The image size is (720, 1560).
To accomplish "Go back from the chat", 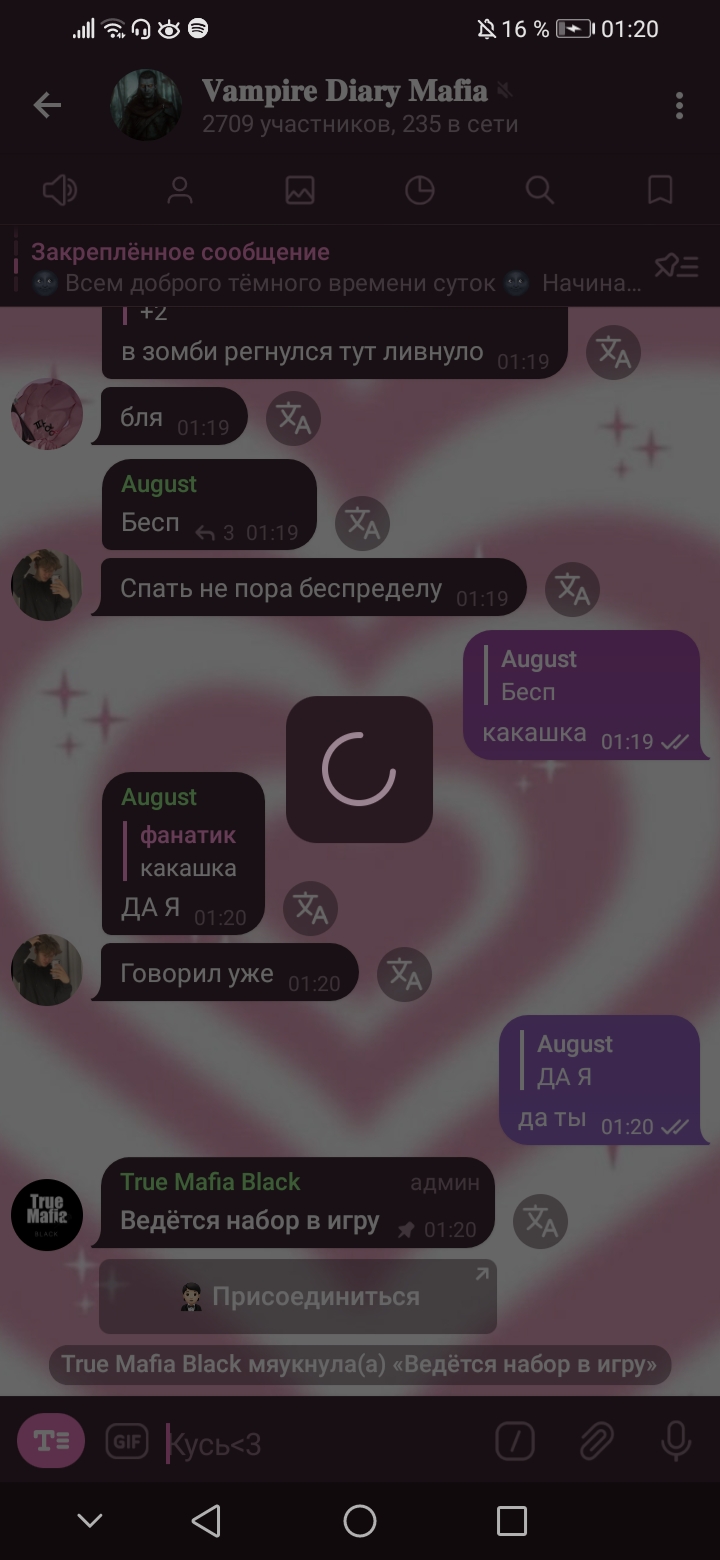I will coord(47,105).
